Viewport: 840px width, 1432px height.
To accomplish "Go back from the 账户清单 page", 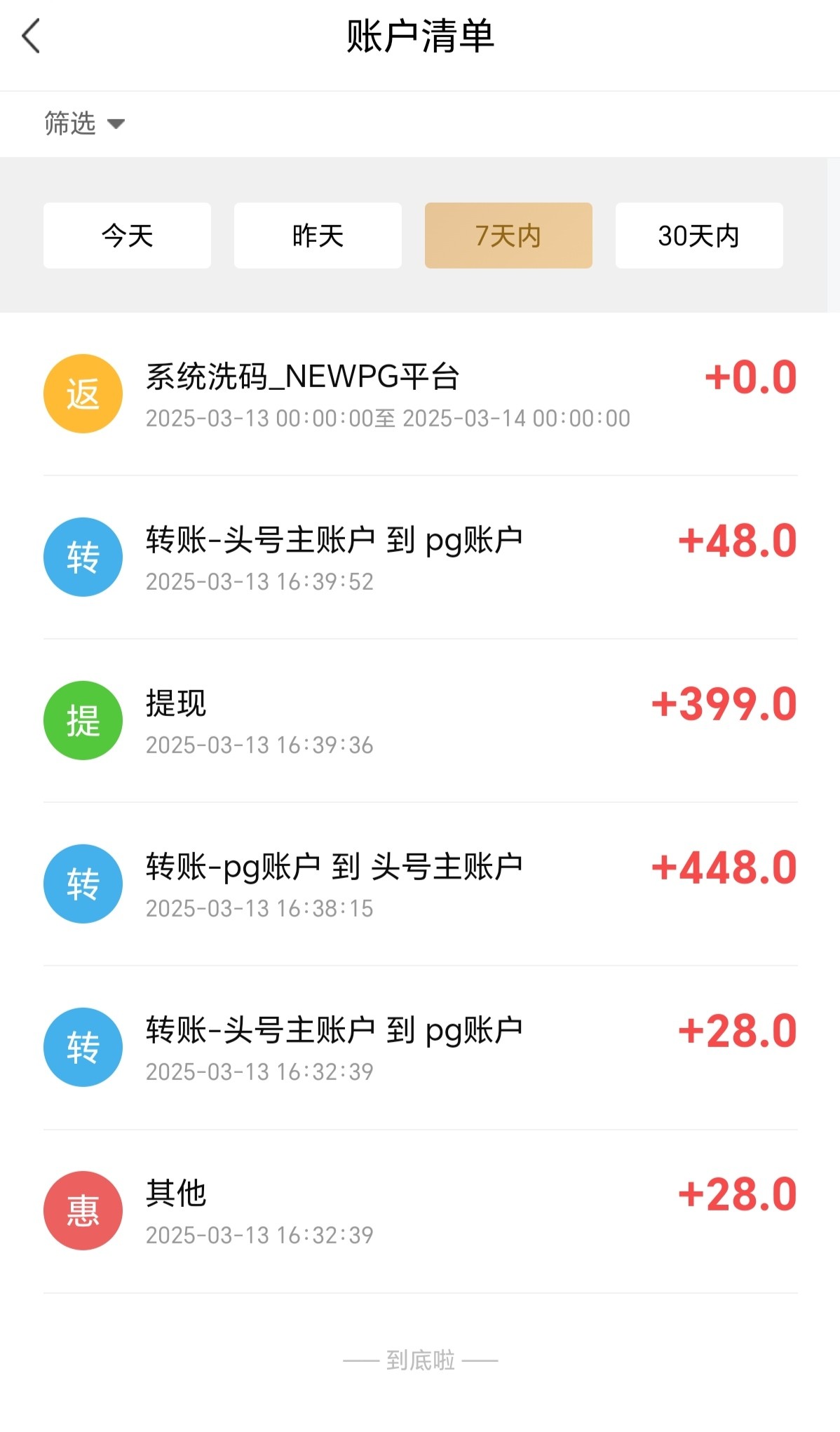I will 32,36.
